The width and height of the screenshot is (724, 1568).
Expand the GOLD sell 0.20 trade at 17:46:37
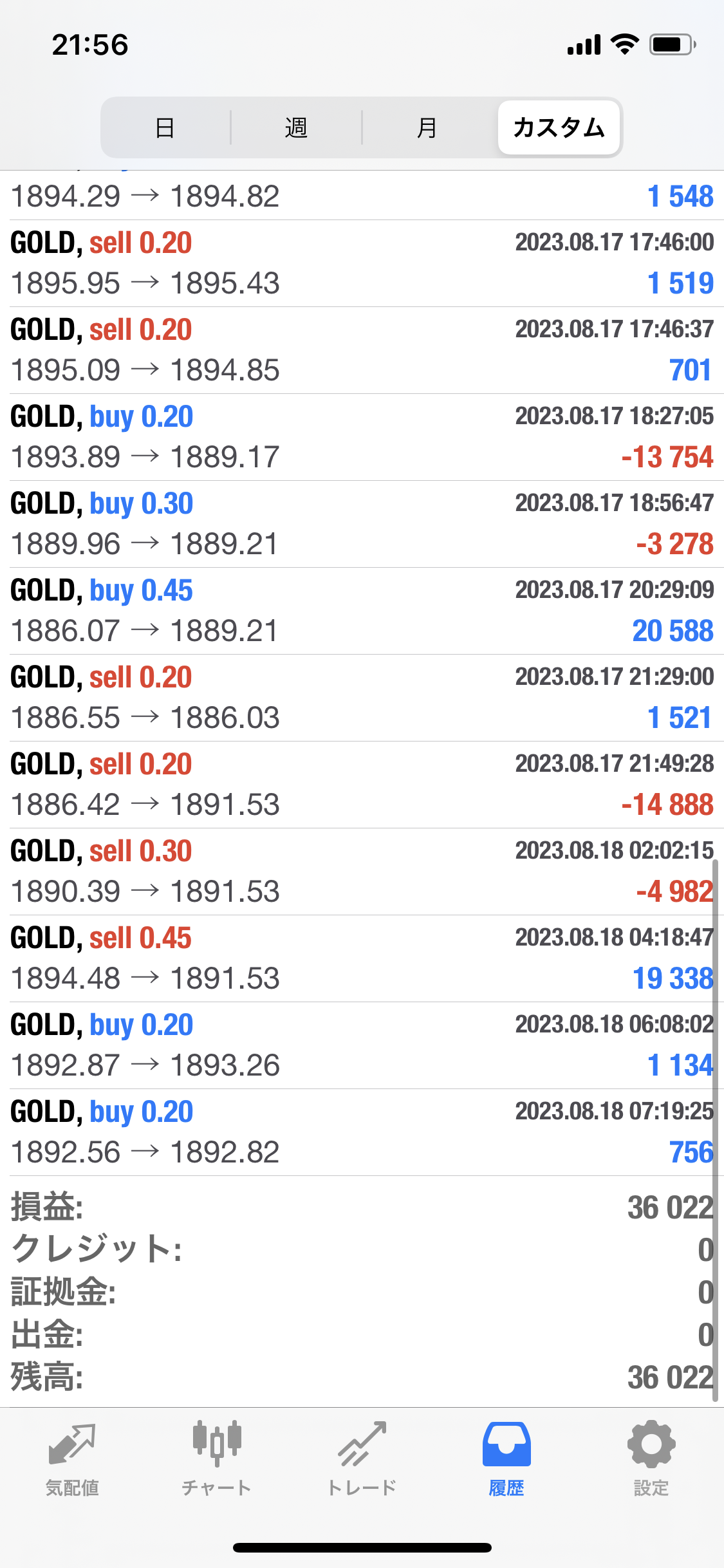click(362, 350)
